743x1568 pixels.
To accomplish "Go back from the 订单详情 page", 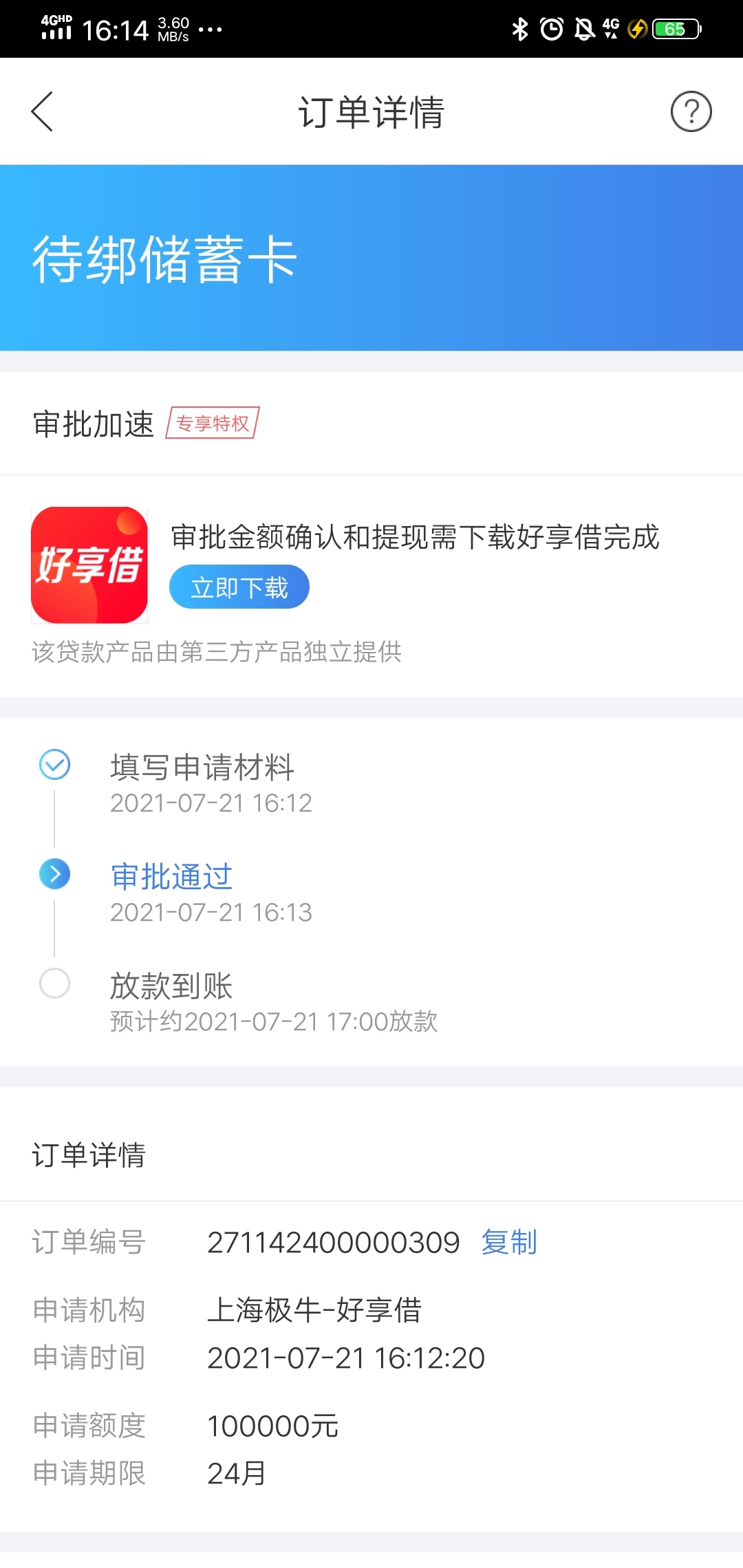I will point(42,111).
